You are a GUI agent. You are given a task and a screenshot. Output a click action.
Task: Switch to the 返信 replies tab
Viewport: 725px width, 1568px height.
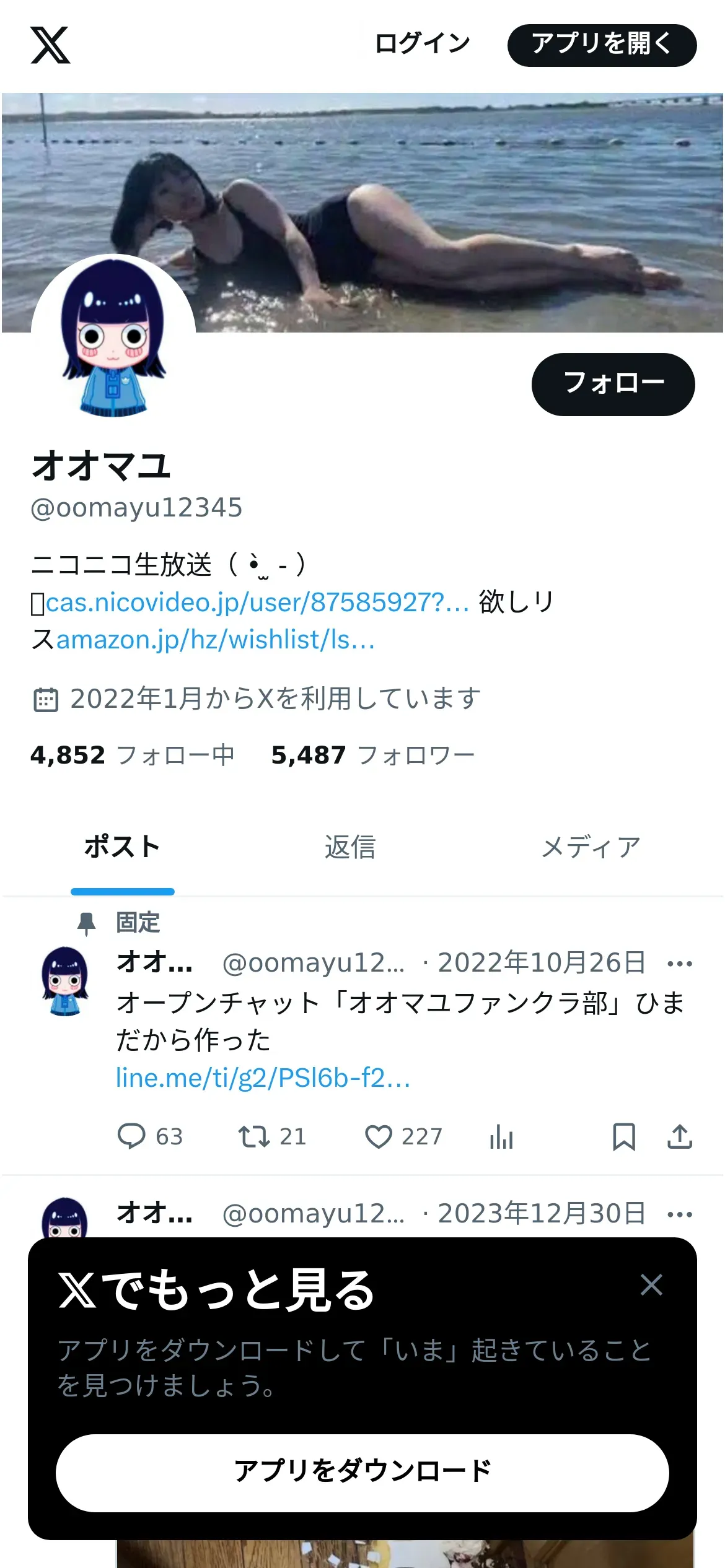tap(350, 847)
